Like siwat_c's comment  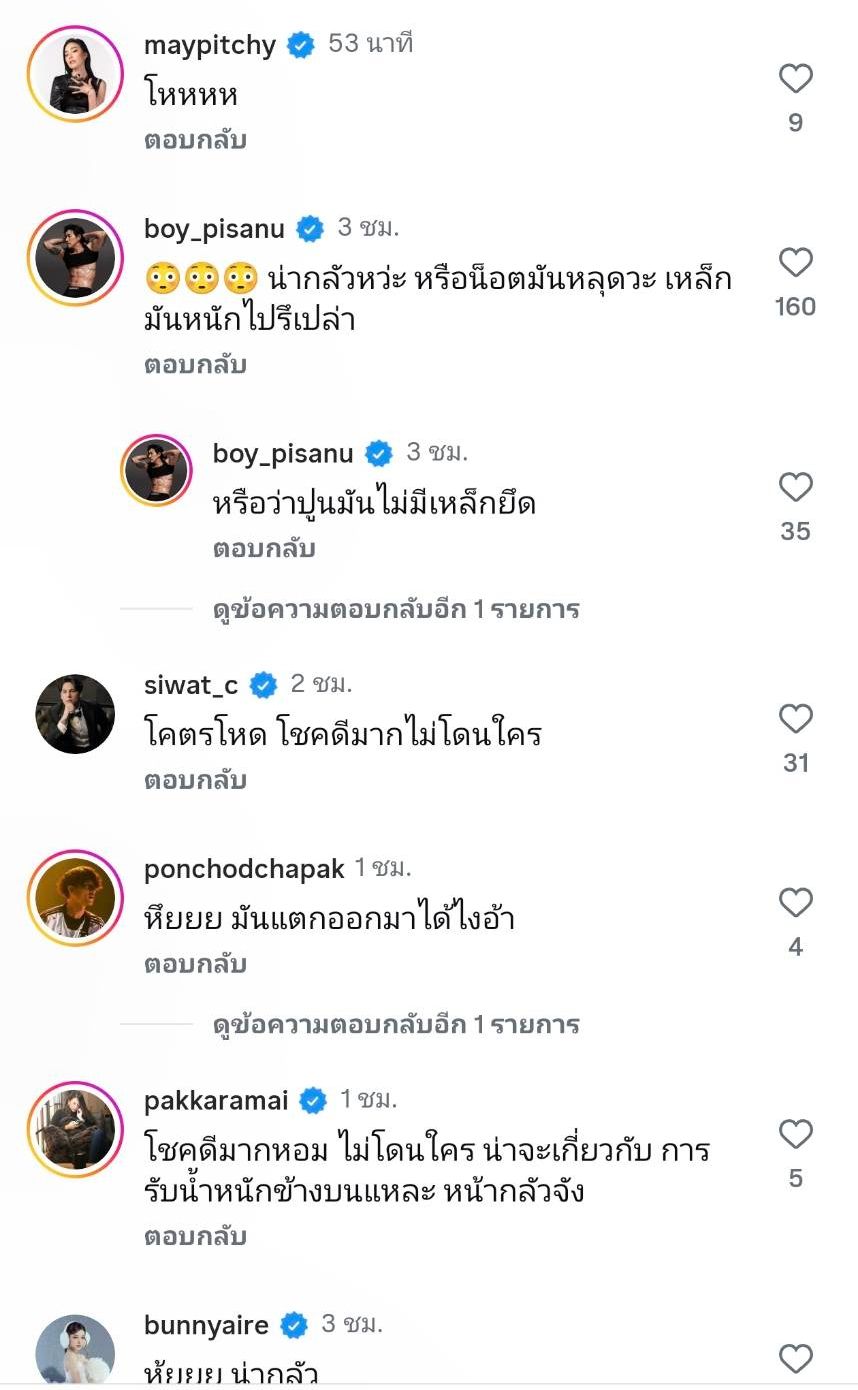(795, 720)
